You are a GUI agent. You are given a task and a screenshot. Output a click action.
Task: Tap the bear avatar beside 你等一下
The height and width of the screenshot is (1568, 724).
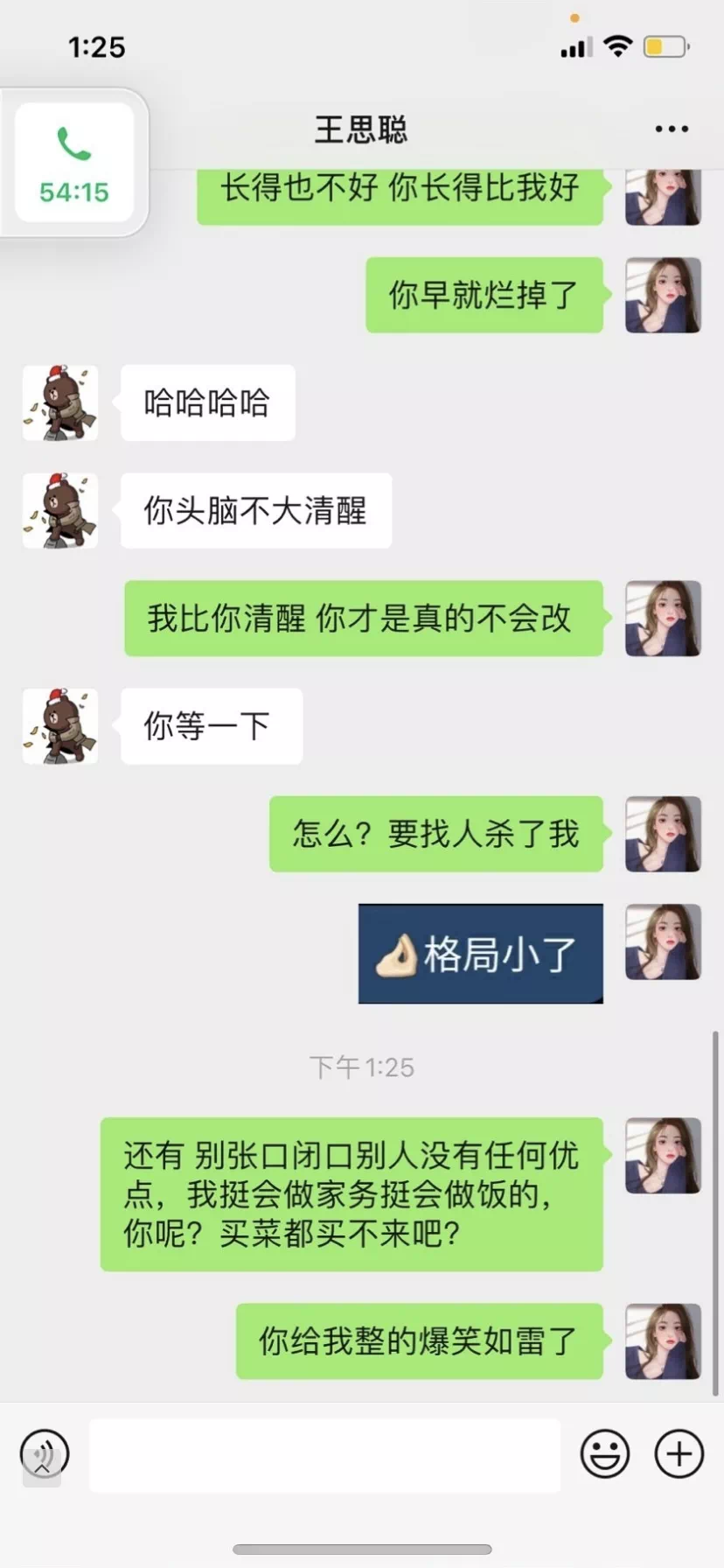[x=59, y=726]
